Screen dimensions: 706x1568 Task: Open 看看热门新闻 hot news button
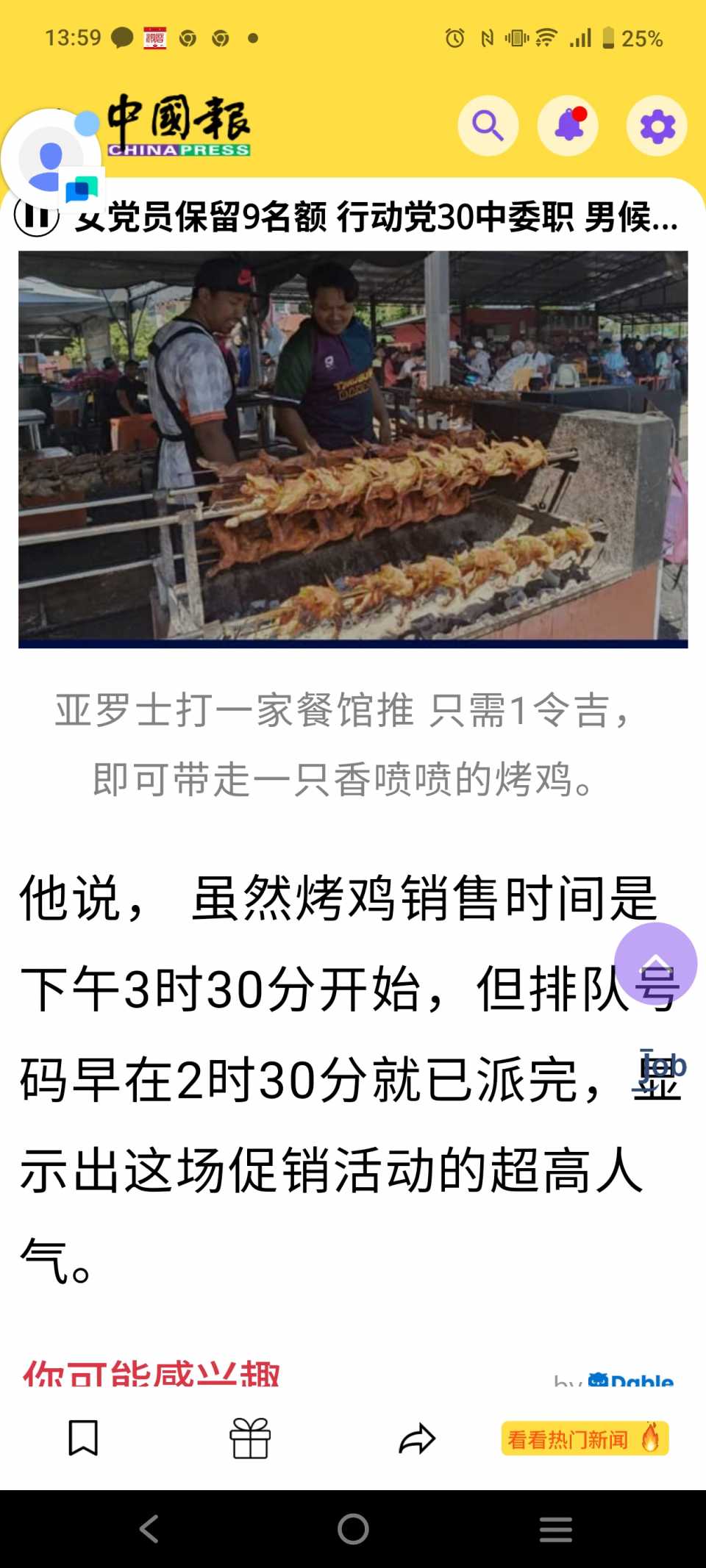tap(585, 1439)
